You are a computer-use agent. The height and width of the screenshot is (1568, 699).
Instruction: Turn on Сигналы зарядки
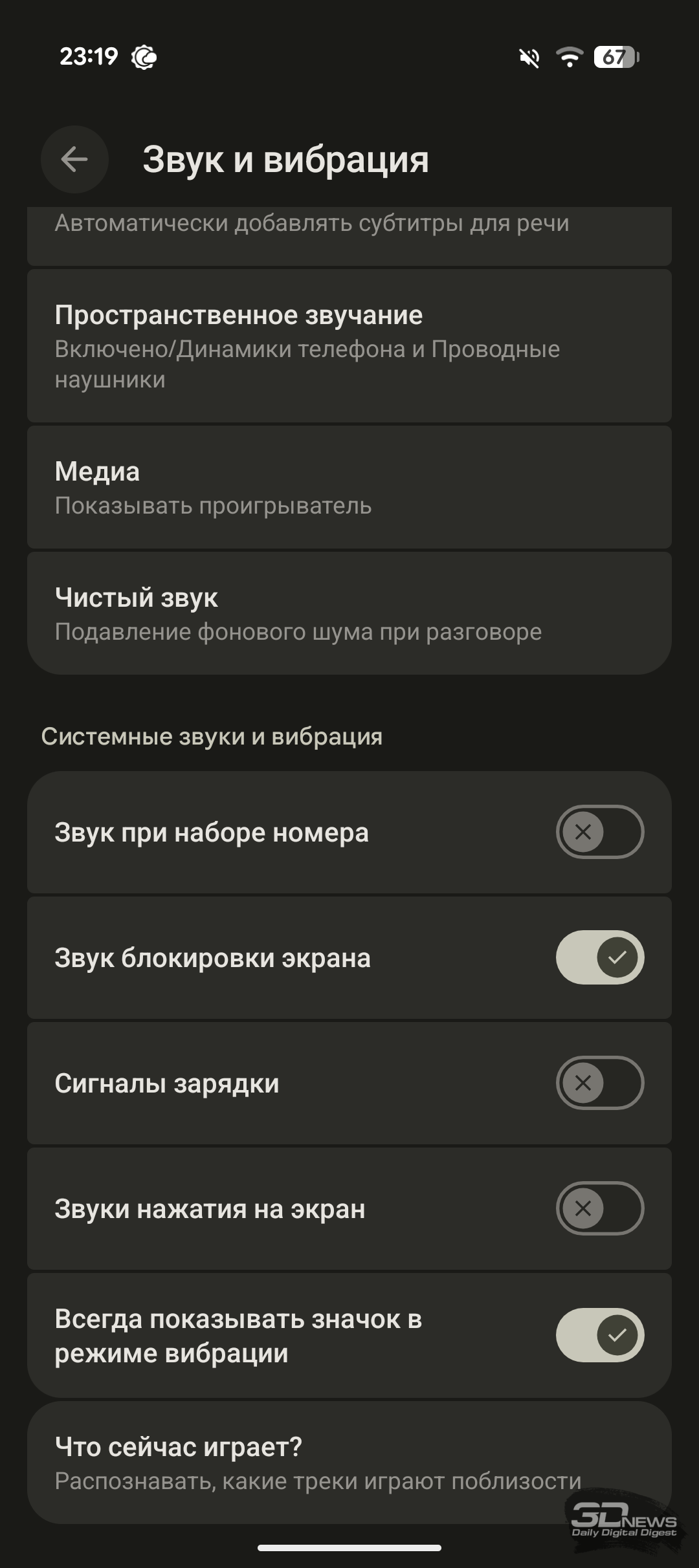point(600,1083)
